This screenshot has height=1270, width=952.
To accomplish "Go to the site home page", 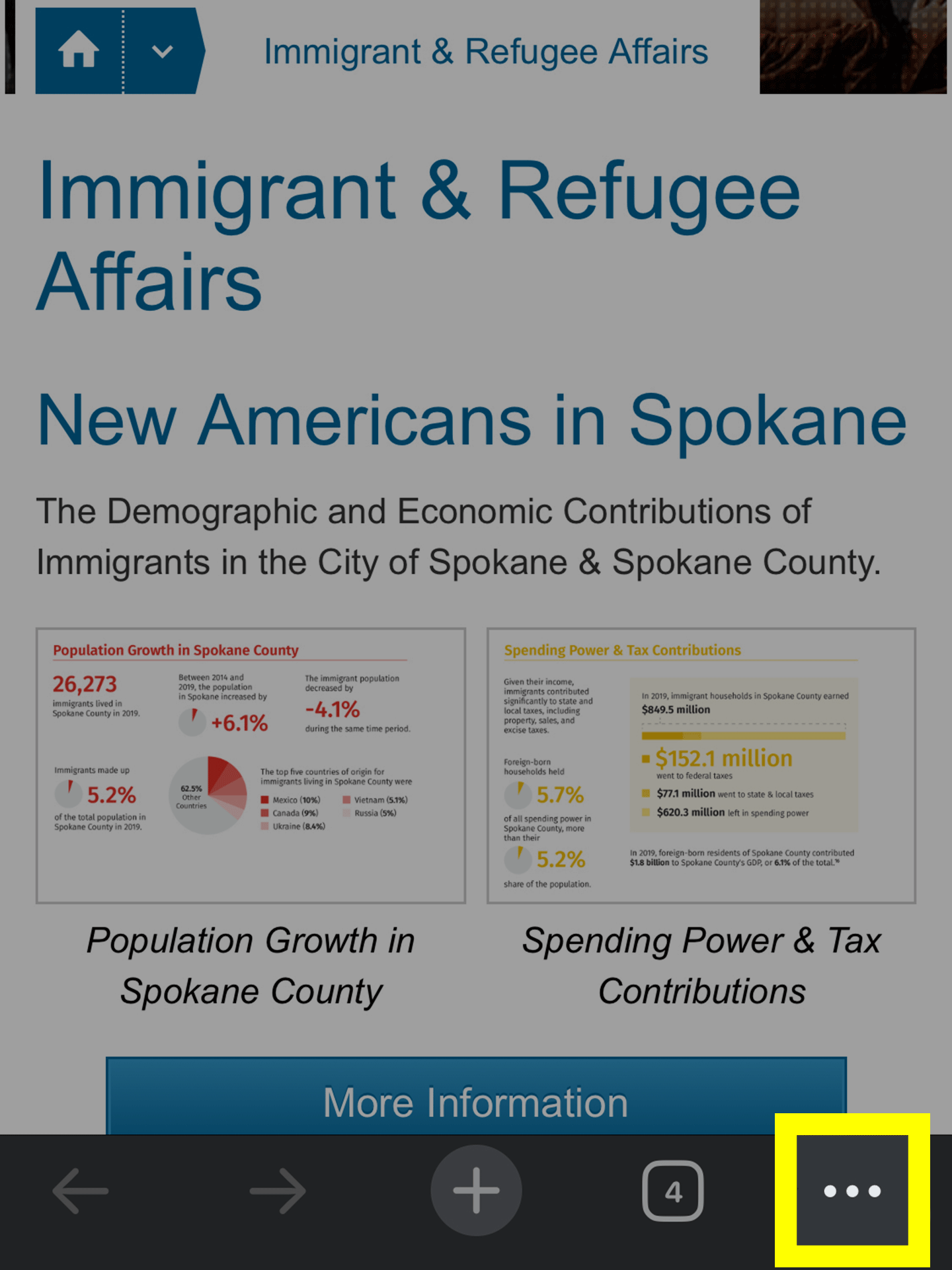I will click(x=79, y=51).
